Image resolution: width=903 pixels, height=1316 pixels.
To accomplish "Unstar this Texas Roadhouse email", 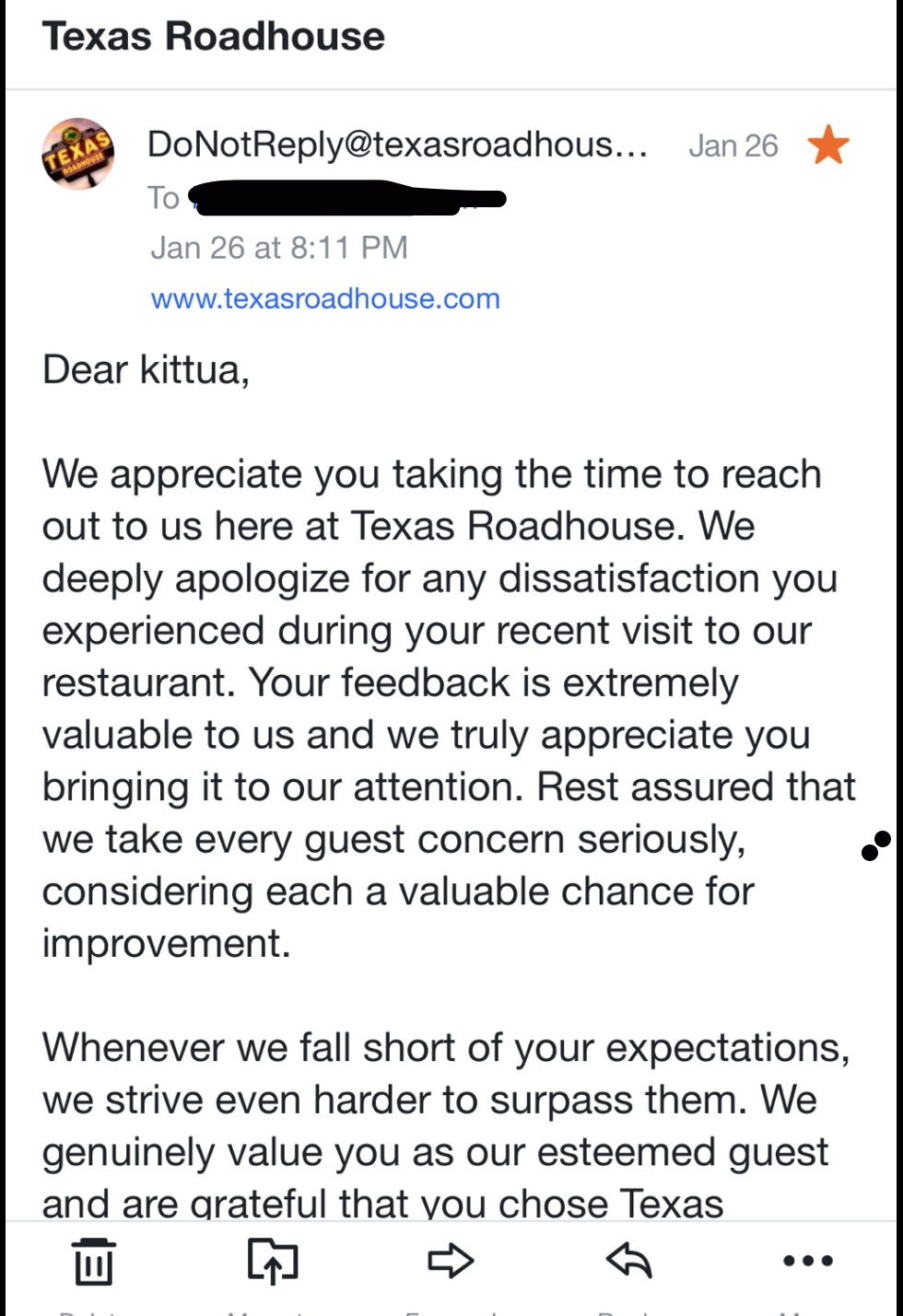I will (x=827, y=145).
